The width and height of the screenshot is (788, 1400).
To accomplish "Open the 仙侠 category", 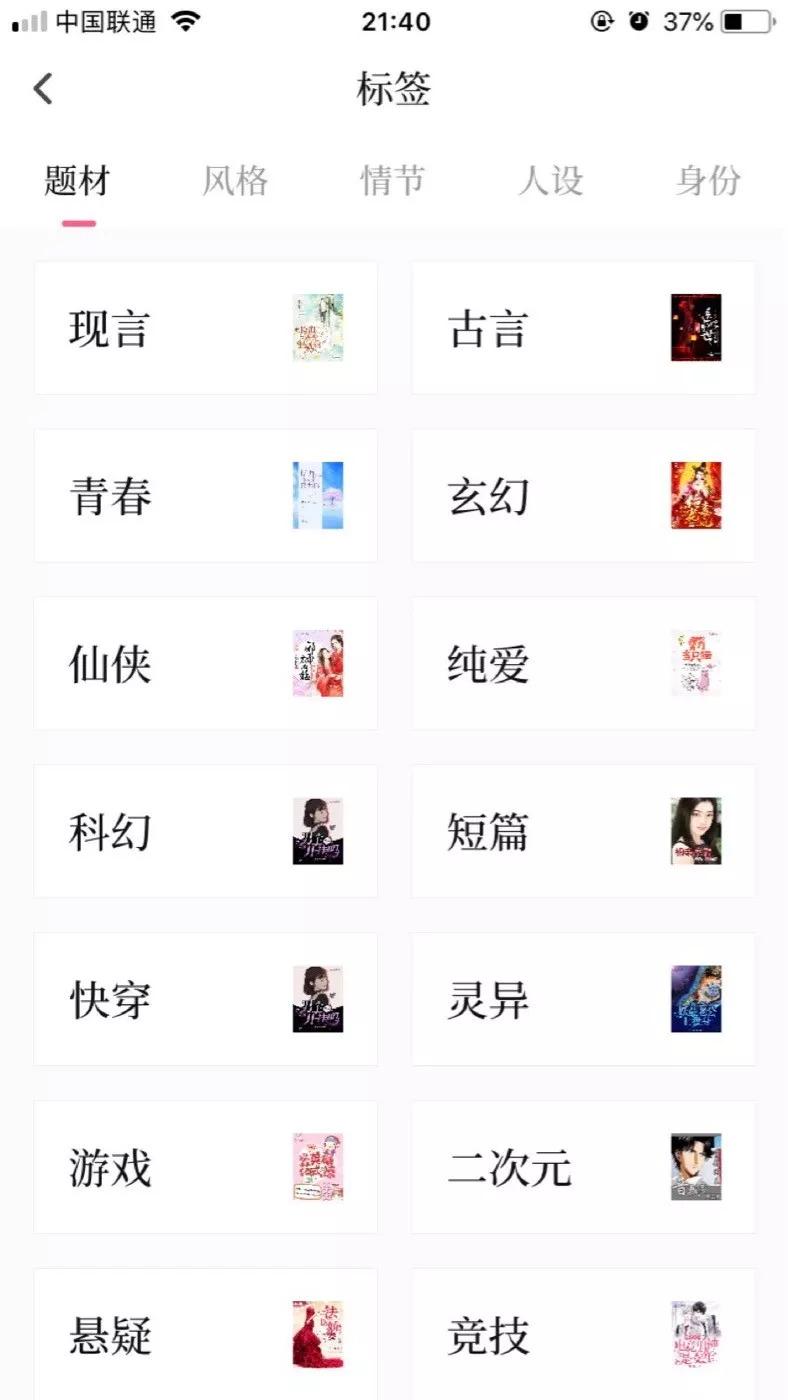I will pos(205,663).
